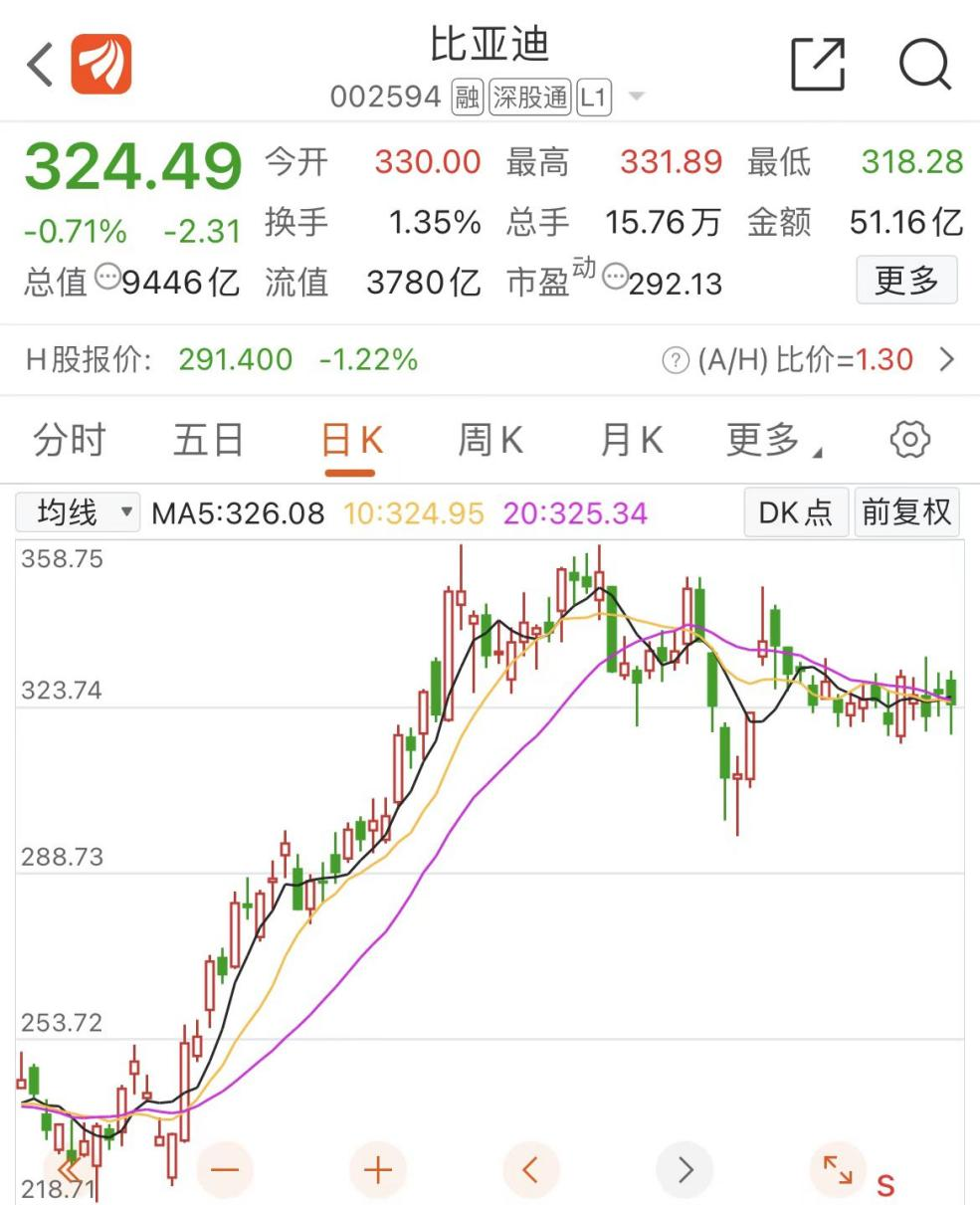This screenshot has width=980, height=1206.
Task: Expand the chart to fullscreen
Action: [837, 1169]
